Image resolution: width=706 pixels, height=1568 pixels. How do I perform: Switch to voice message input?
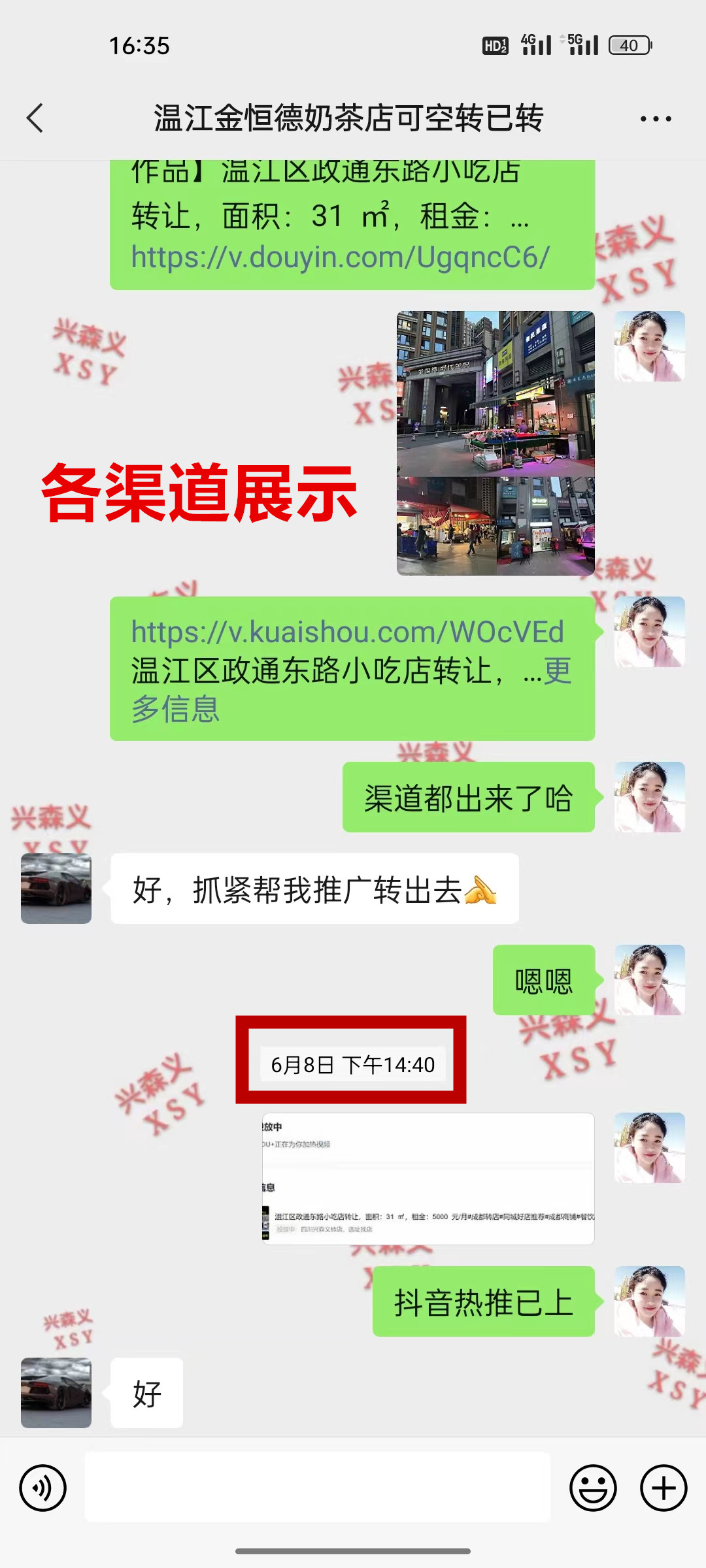coord(42,1488)
